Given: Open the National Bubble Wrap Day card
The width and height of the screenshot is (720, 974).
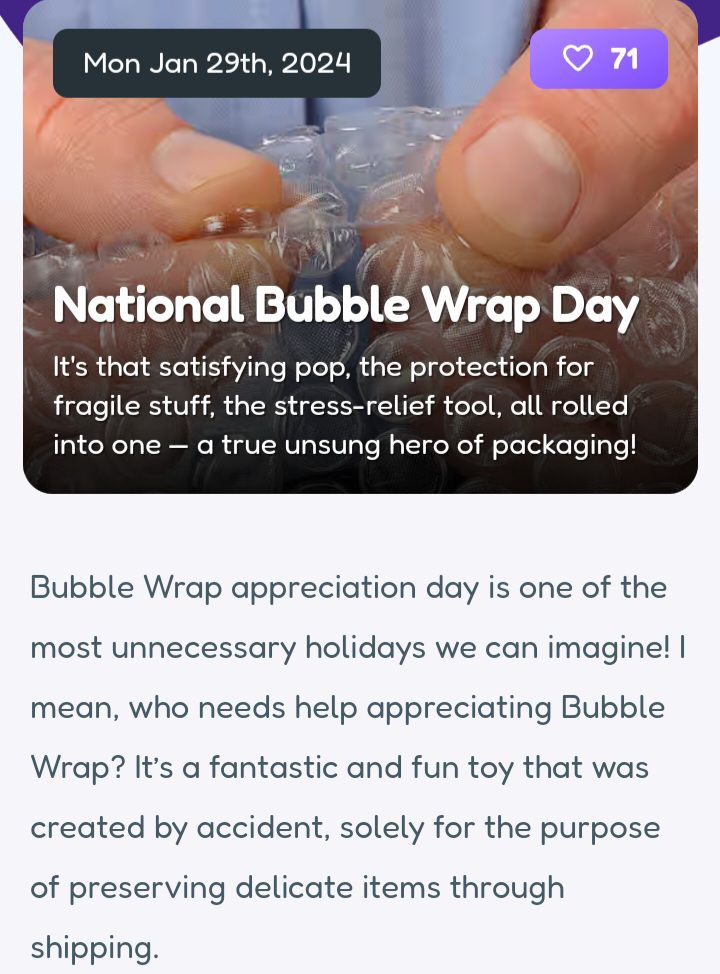Looking at the screenshot, I should click(x=345, y=306).
